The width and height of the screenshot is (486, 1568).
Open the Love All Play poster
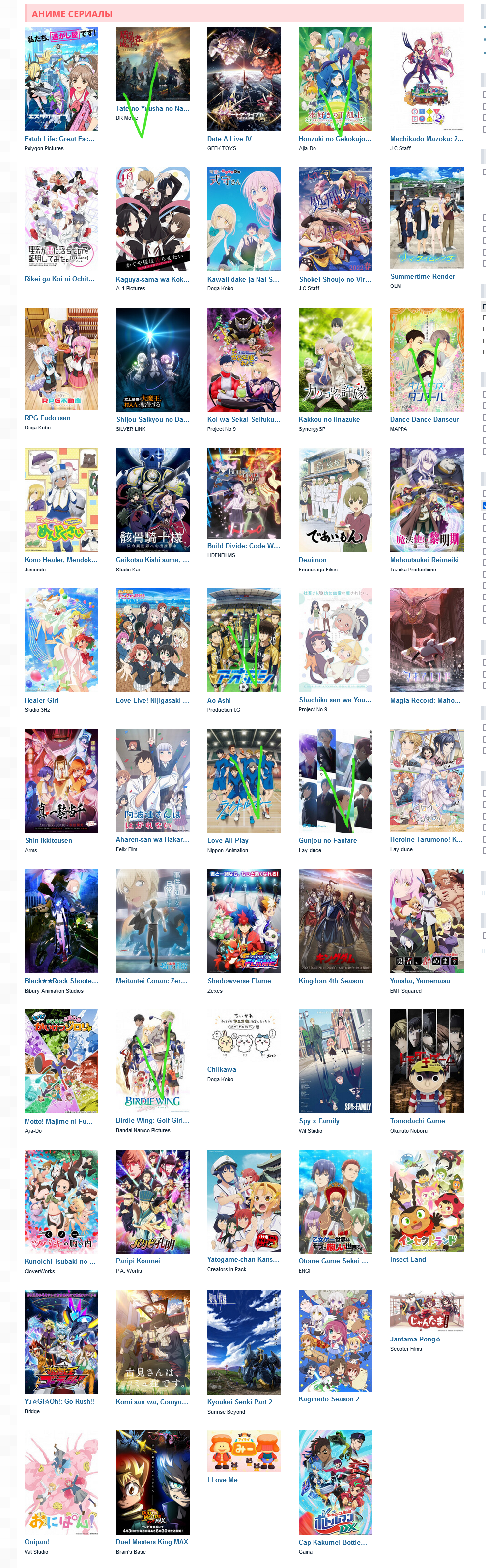(244, 780)
